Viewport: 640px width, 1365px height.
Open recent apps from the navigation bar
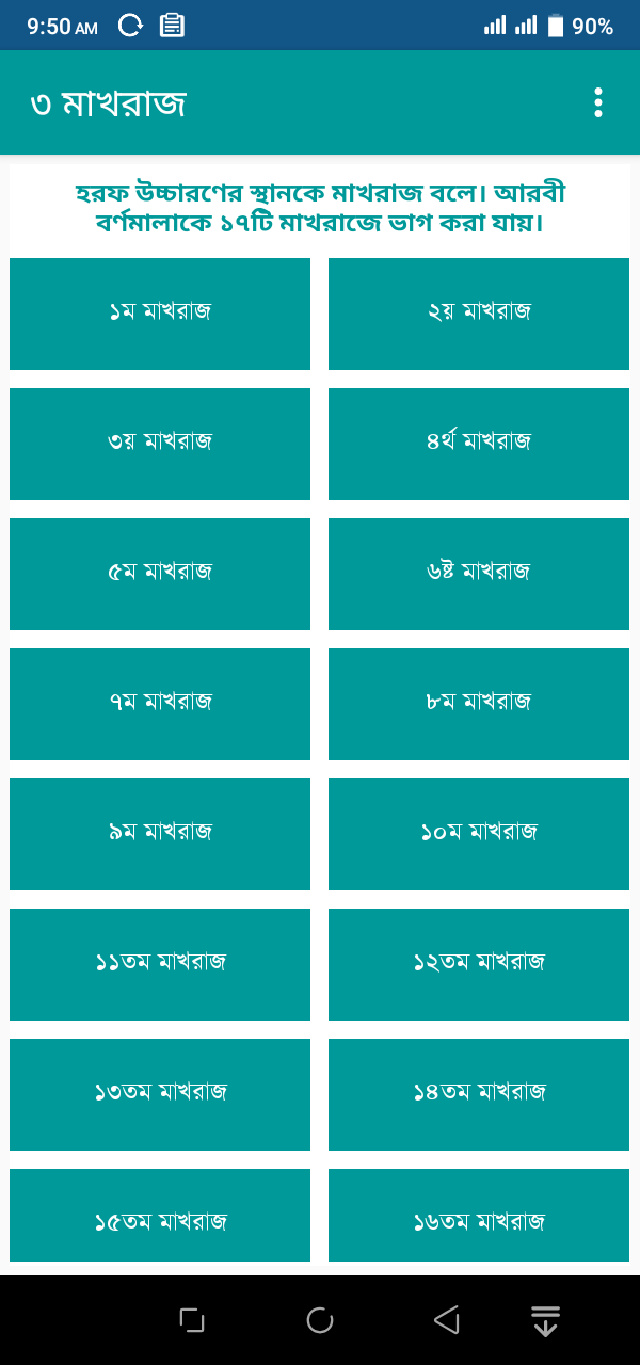[192, 1320]
